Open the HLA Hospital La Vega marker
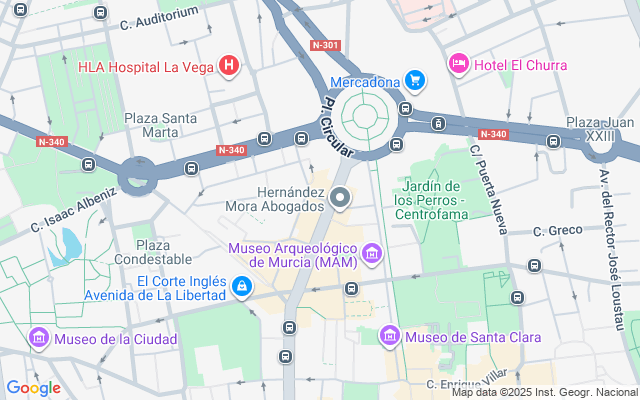640x400 pixels. tap(229, 67)
